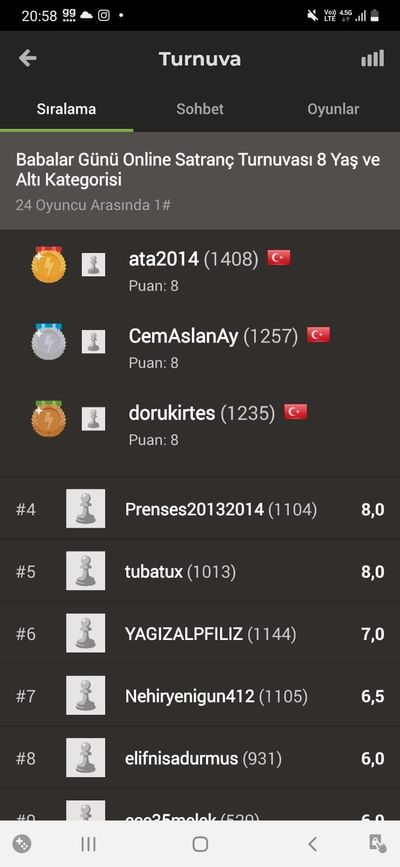Open YAGIZALPFILIZ in the rankings

pyautogui.click(x=200, y=634)
